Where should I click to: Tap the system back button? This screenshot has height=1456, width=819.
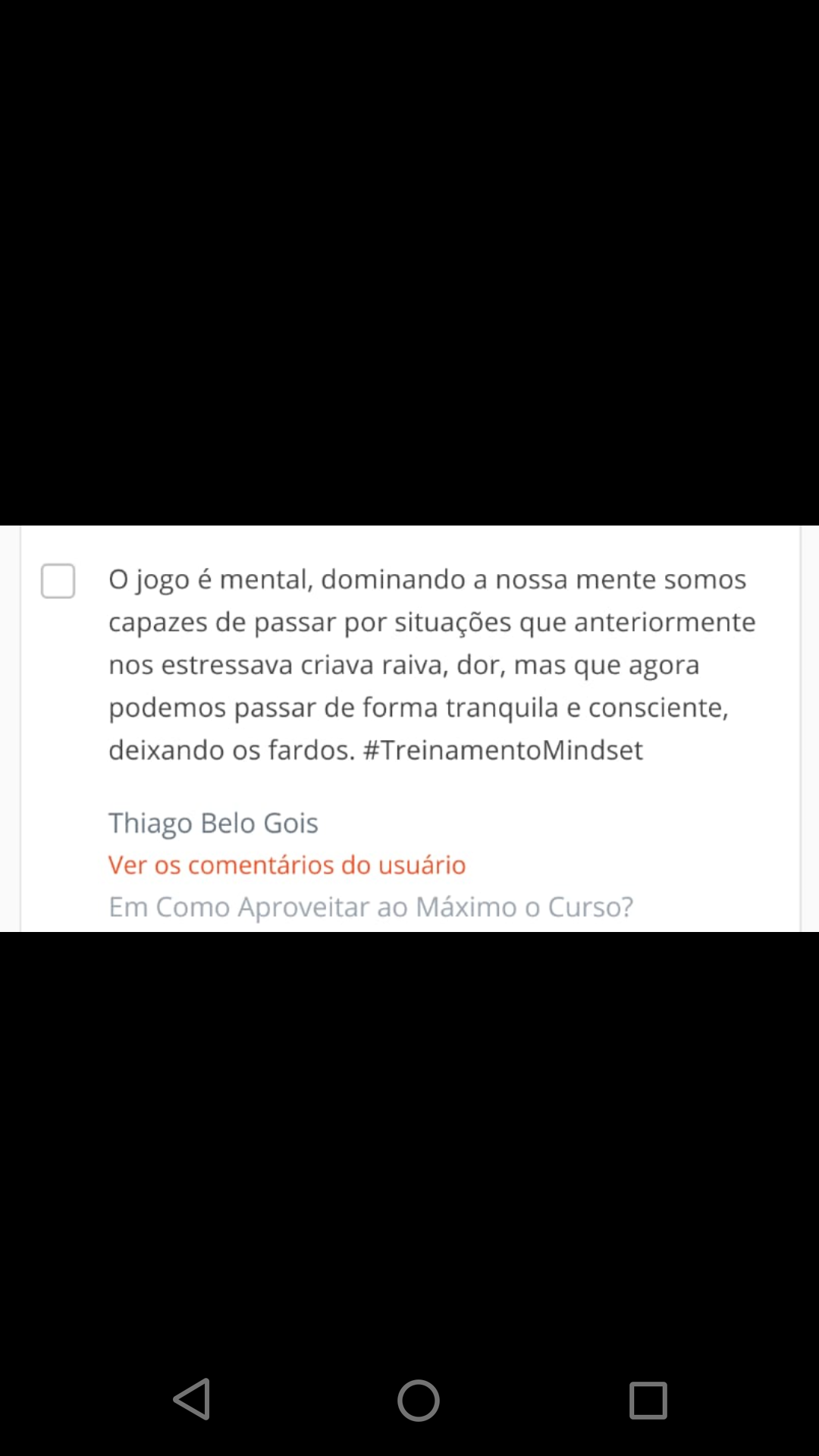pos(192,1399)
